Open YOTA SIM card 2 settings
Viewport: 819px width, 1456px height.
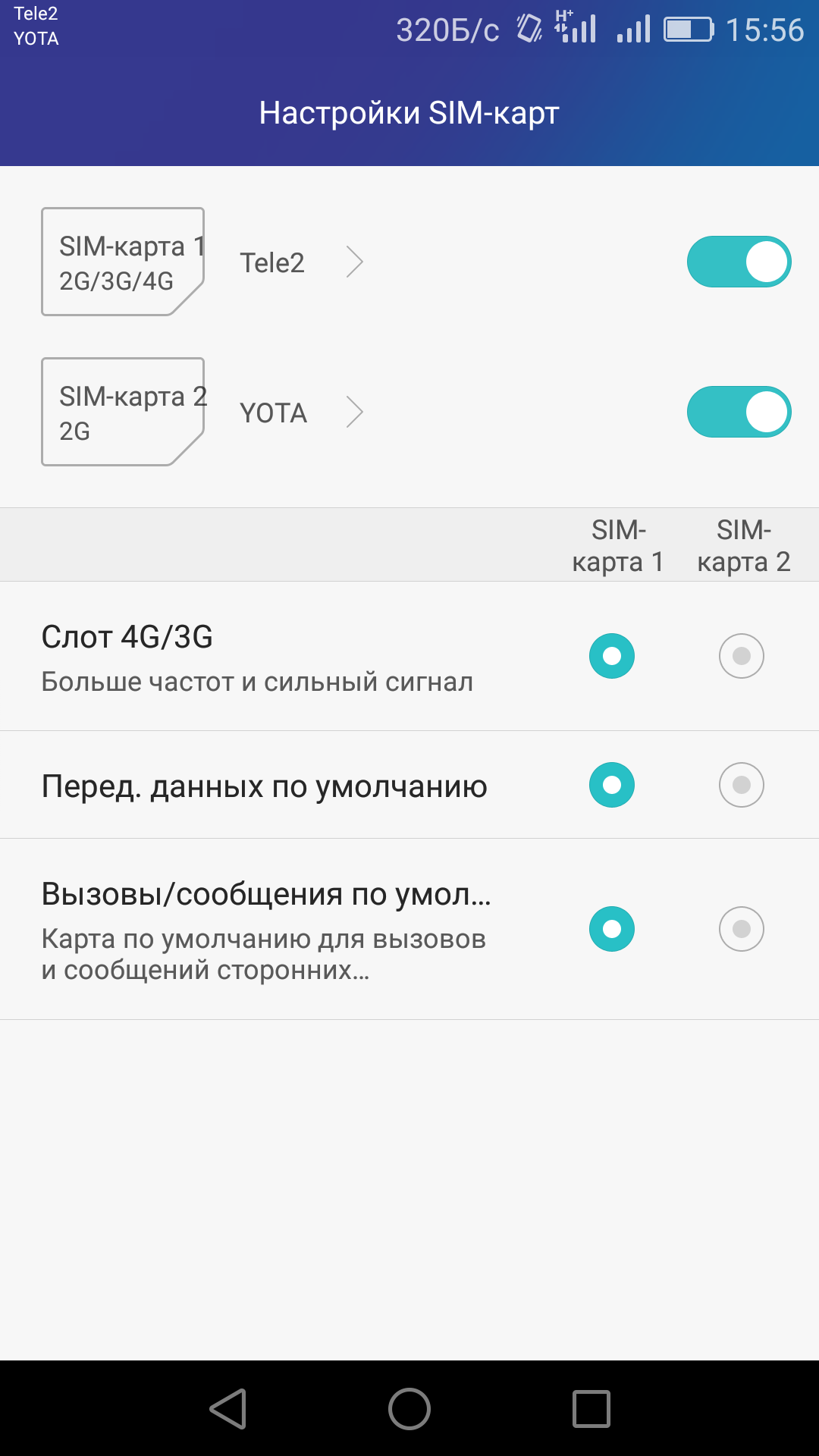pos(302,413)
